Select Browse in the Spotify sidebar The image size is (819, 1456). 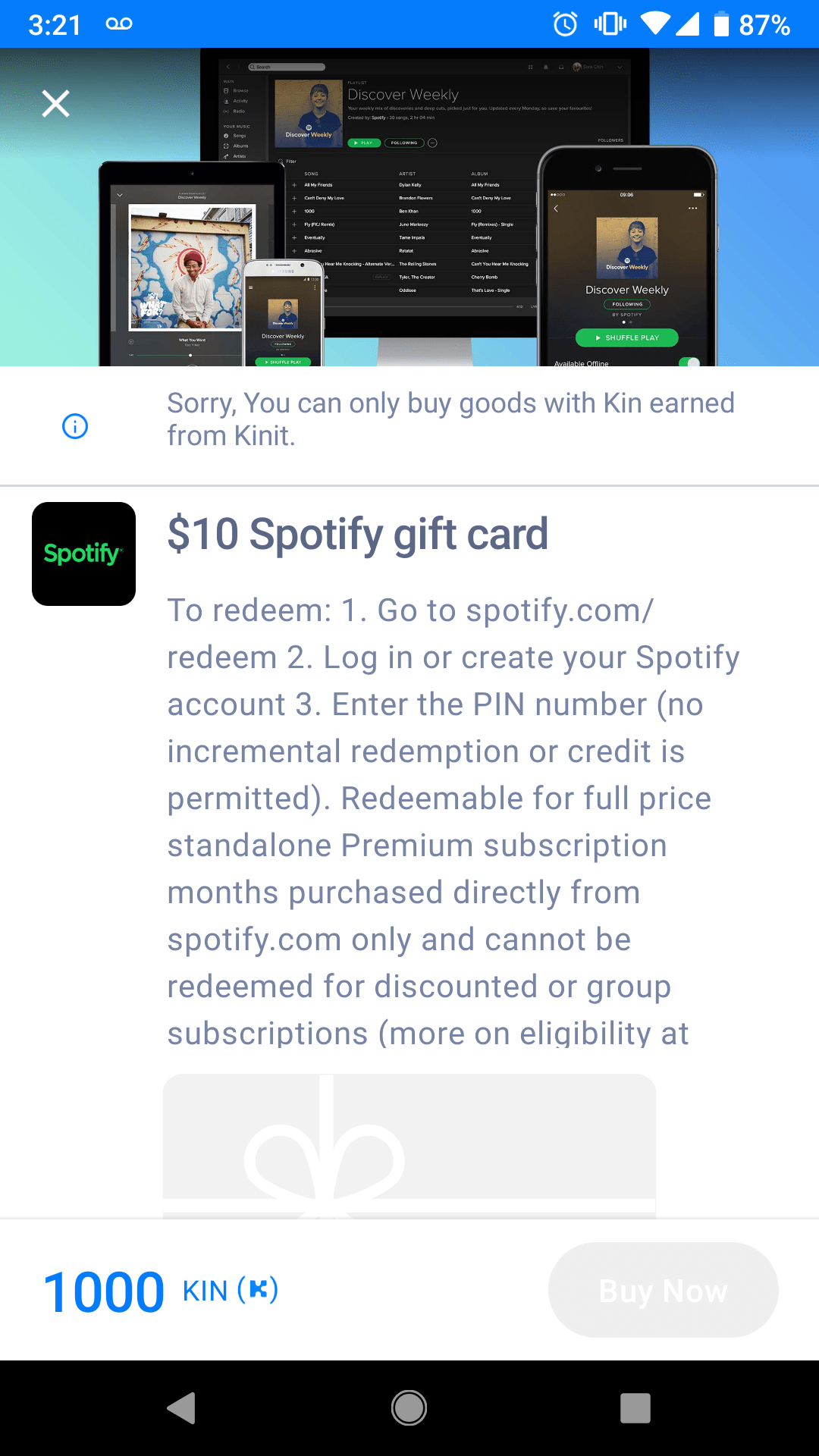pyautogui.click(x=241, y=91)
